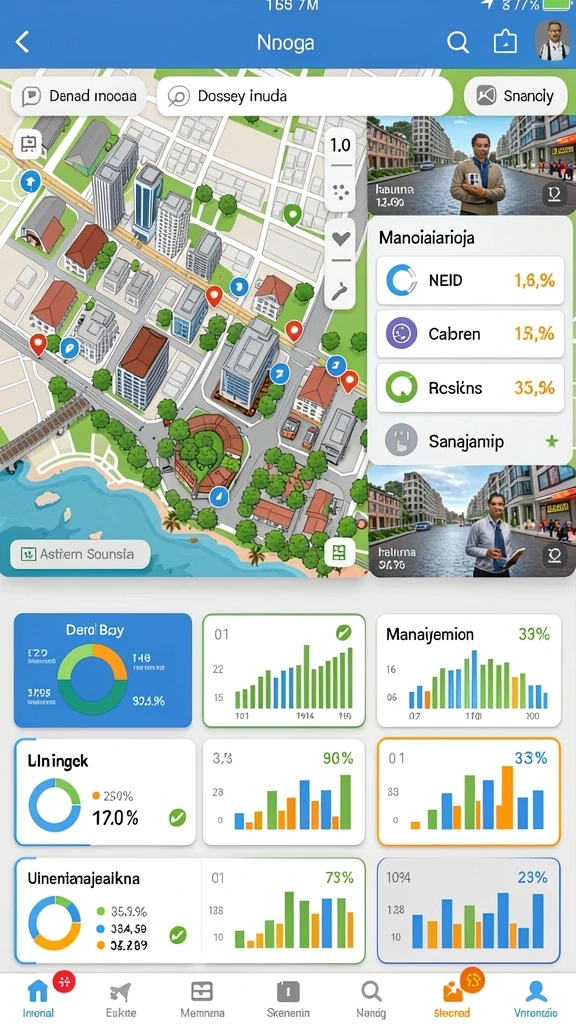The image size is (576, 1024).
Task: Switch to the Enkite tab
Action: pyautogui.click(x=121, y=999)
